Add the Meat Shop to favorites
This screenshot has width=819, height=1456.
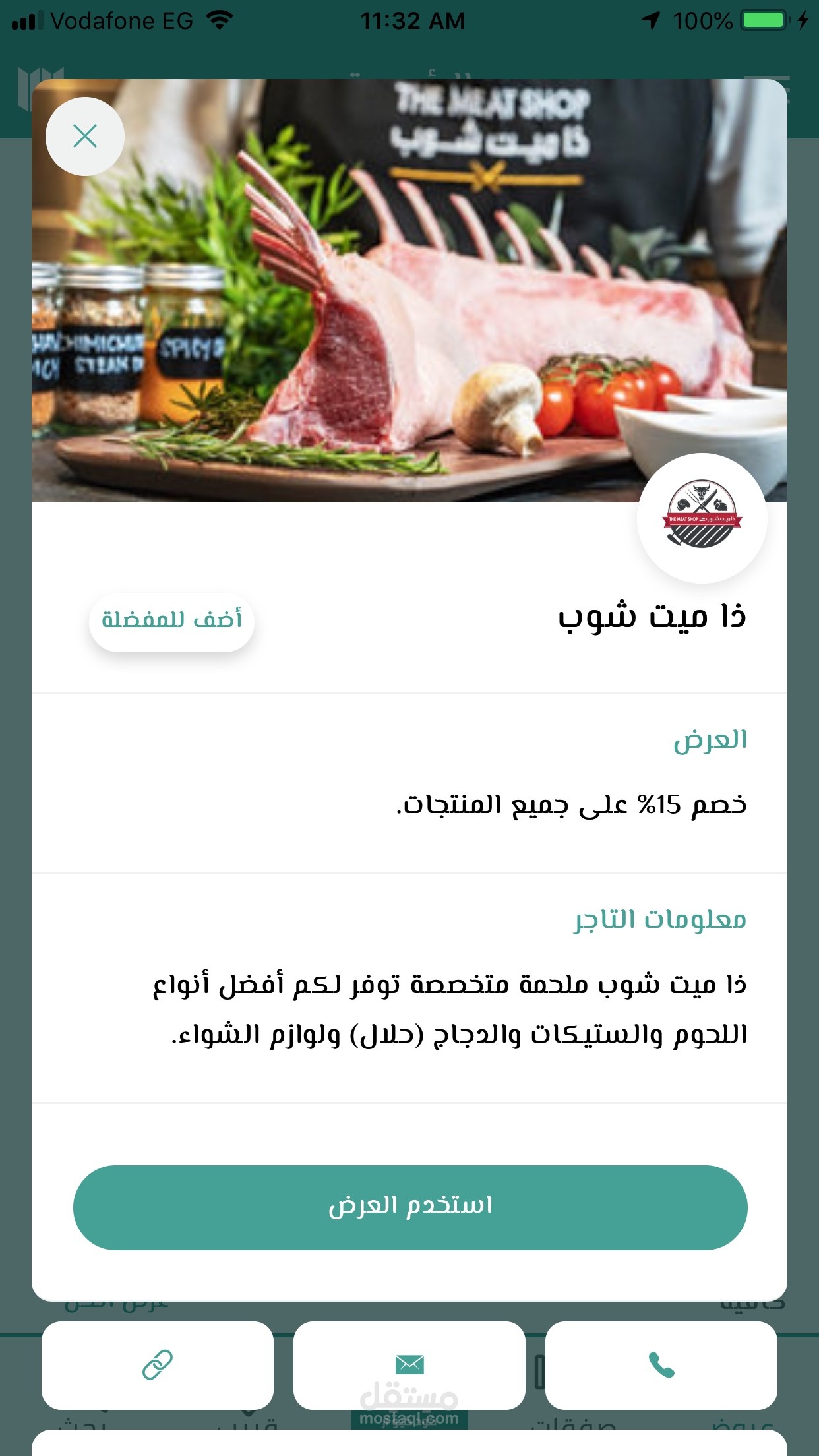(x=171, y=621)
